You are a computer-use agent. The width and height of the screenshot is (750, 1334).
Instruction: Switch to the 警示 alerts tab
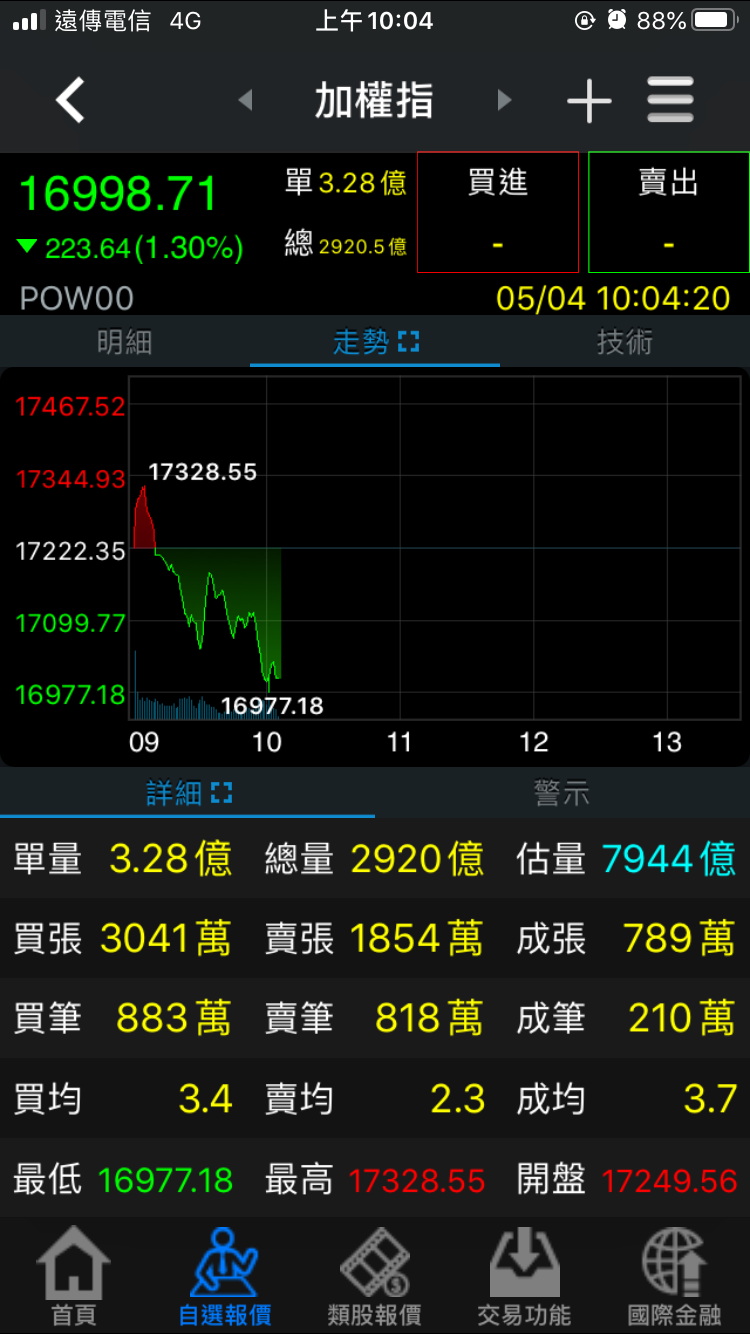click(x=562, y=794)
